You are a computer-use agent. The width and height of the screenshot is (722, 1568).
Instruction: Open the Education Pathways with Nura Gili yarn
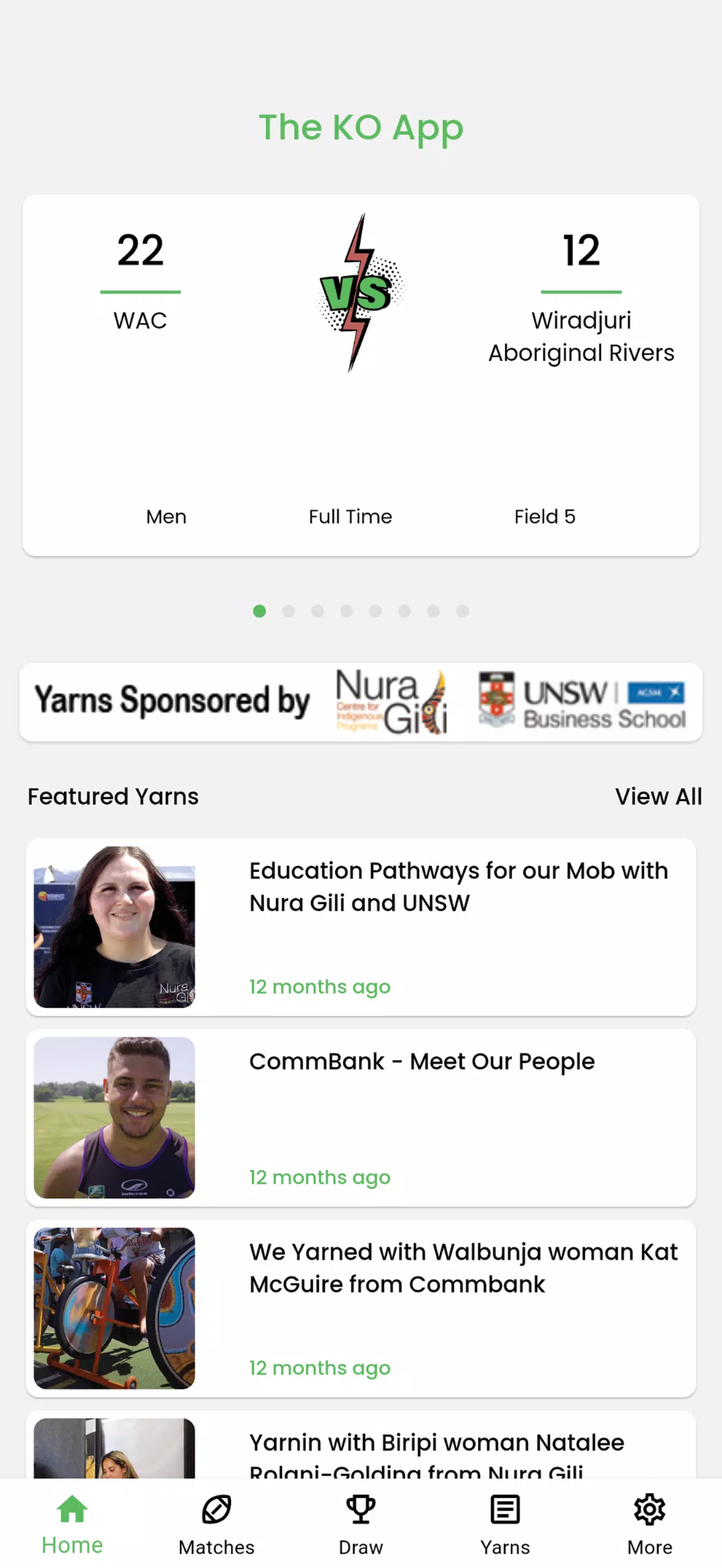pyautogui.click(x=360, y=927)
